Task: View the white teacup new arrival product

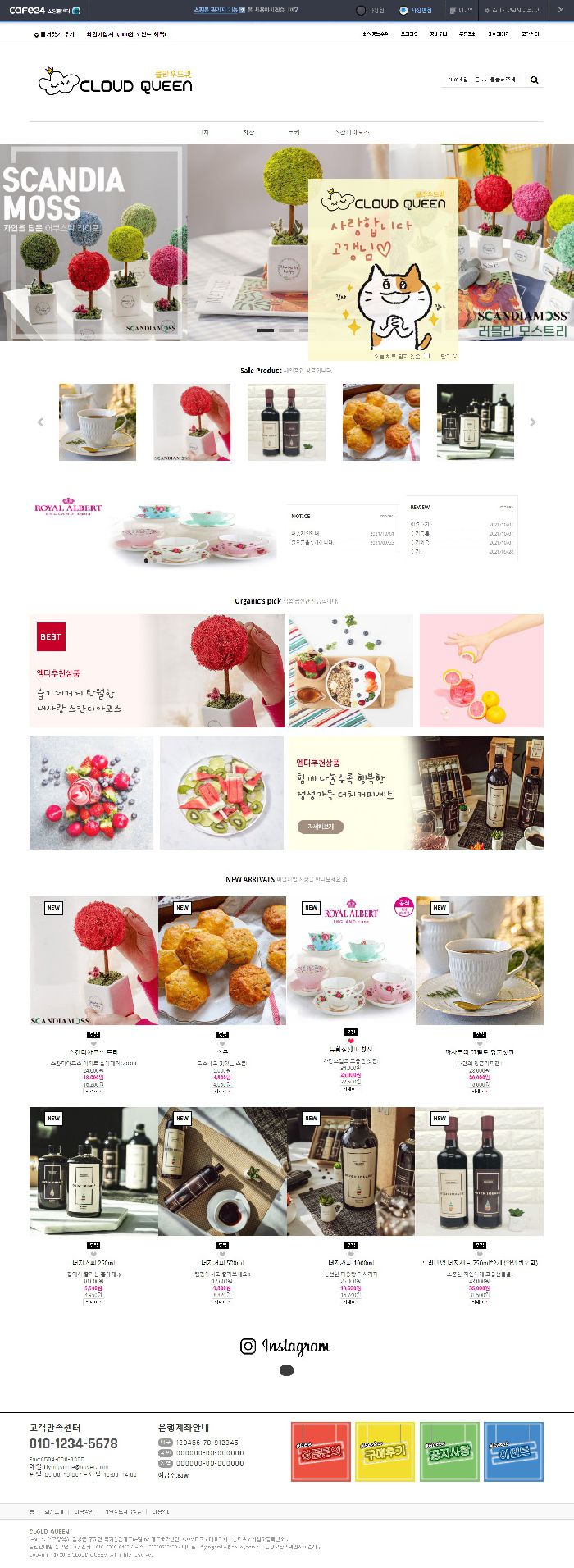Action: pyautogui.click(x=480, y=960)
